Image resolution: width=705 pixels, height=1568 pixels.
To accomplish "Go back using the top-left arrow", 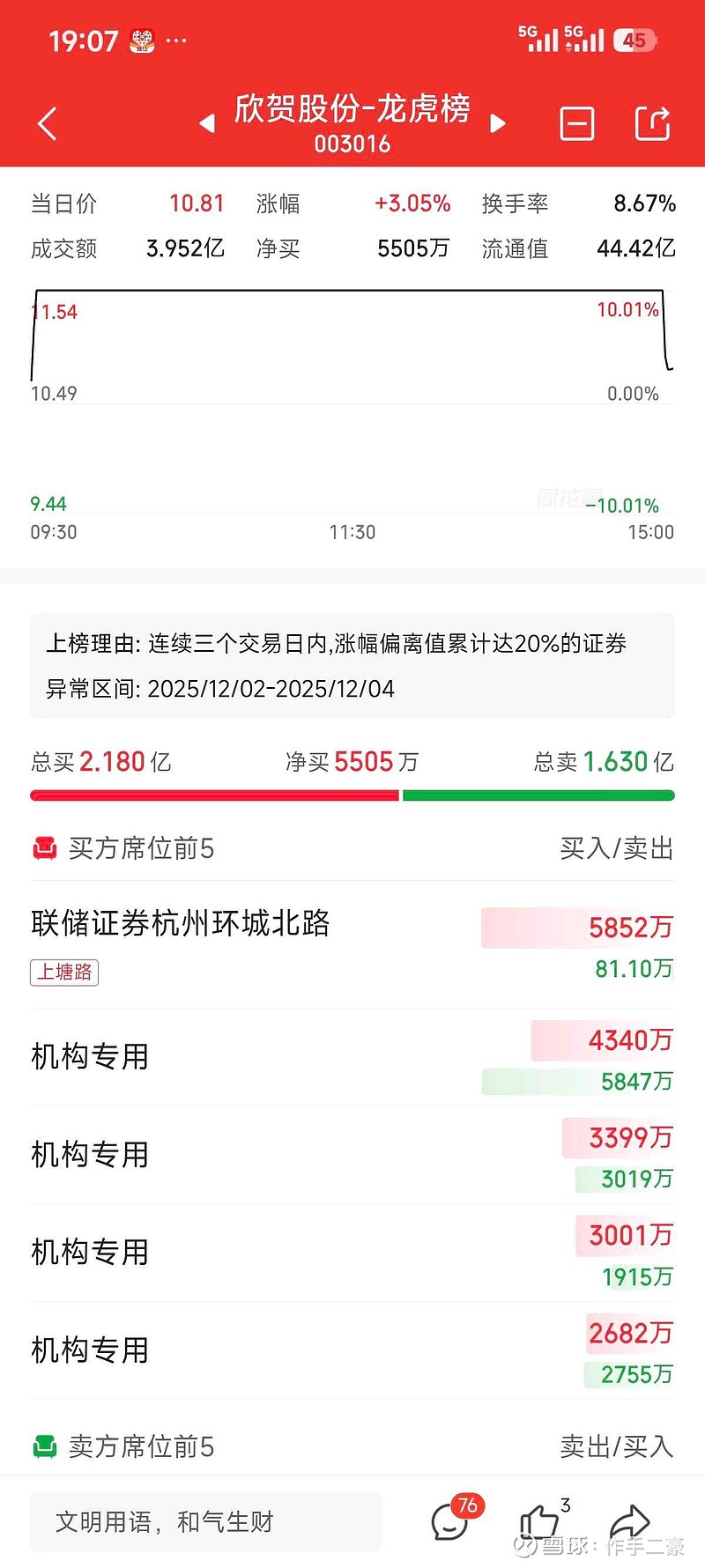I will click(48, 124).
